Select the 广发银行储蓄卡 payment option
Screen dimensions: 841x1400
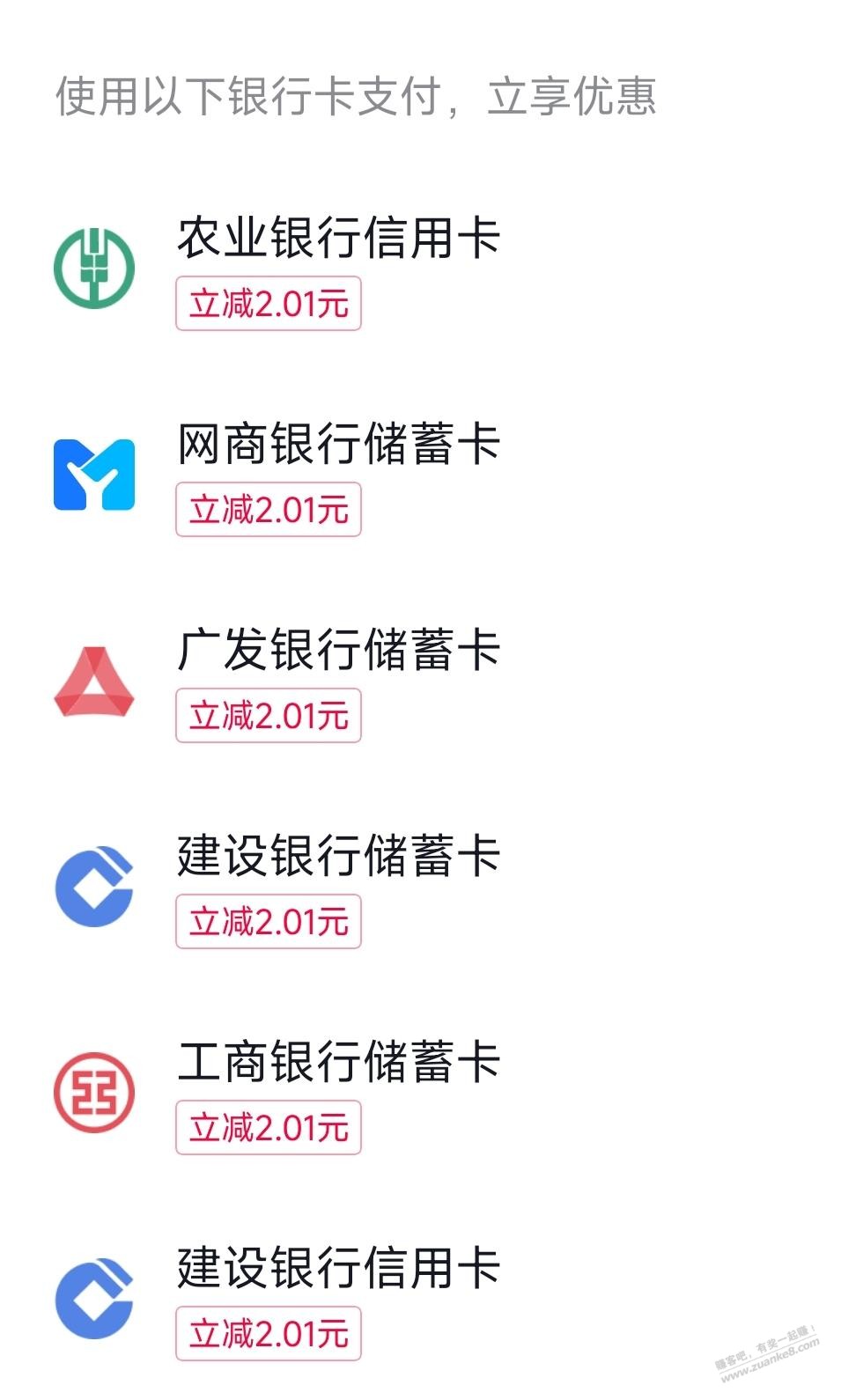click(x=339, y=652)
